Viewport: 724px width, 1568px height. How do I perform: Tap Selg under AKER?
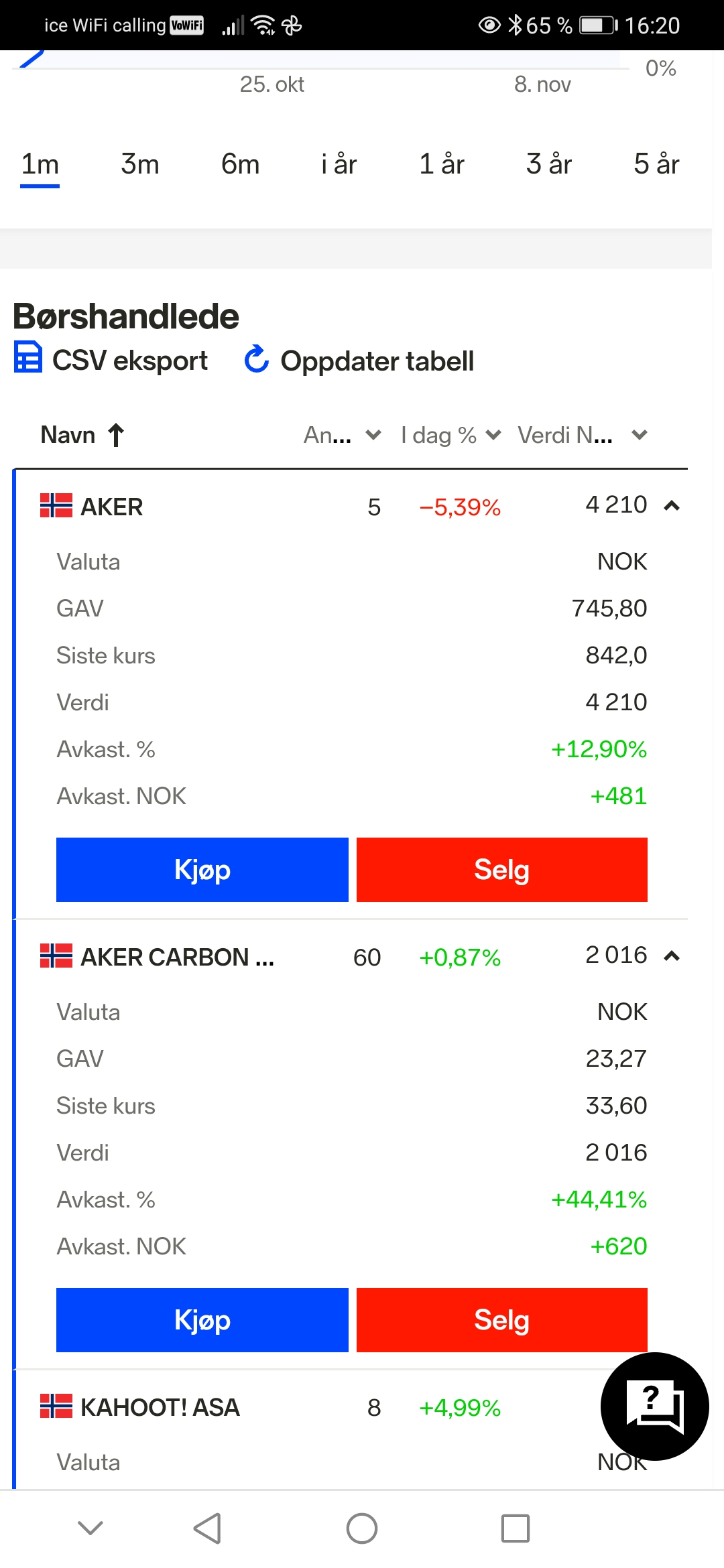click(502, 870)
